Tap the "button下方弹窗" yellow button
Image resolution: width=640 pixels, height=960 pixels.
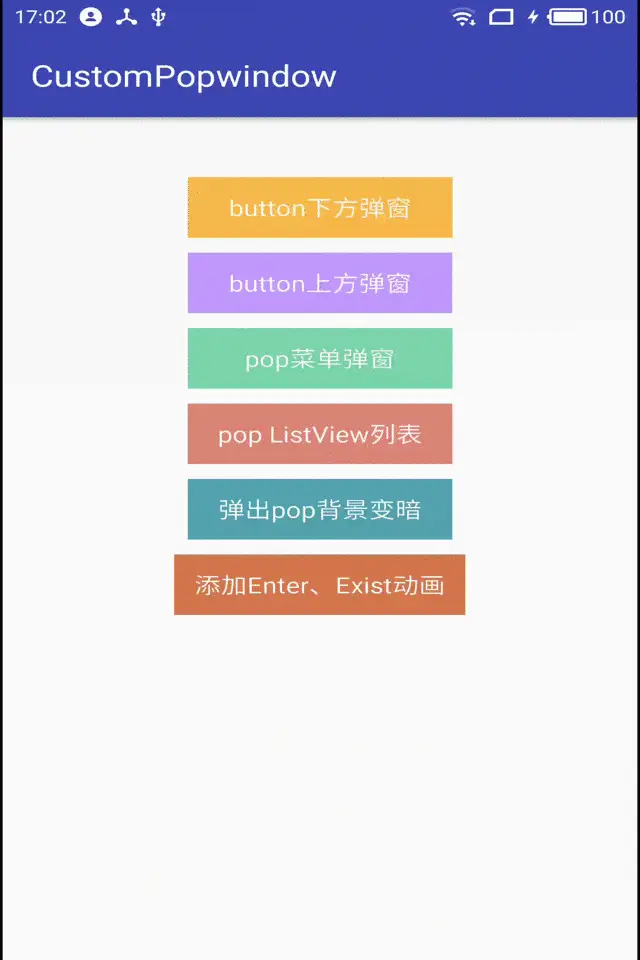click(320, 208)
